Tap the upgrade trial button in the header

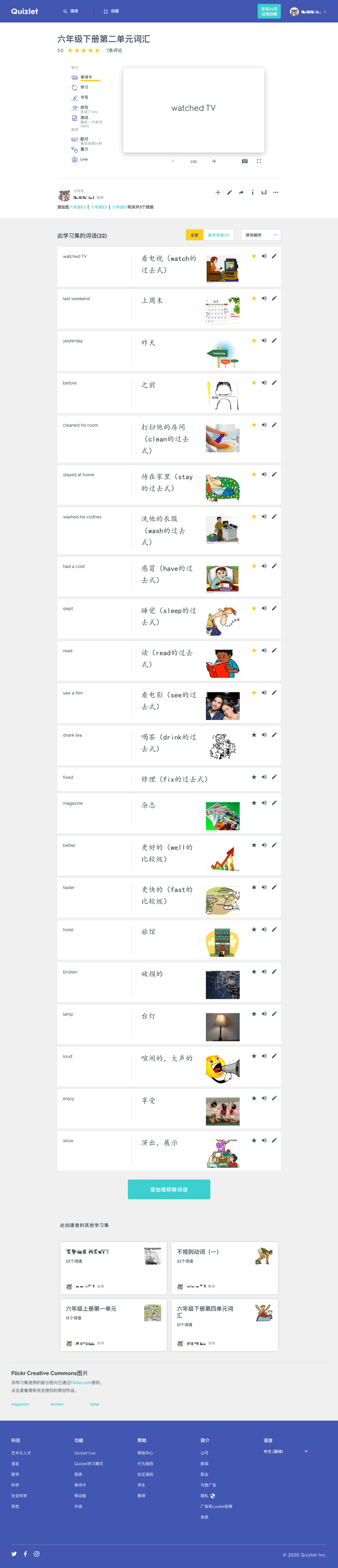(x=269, y=12)
